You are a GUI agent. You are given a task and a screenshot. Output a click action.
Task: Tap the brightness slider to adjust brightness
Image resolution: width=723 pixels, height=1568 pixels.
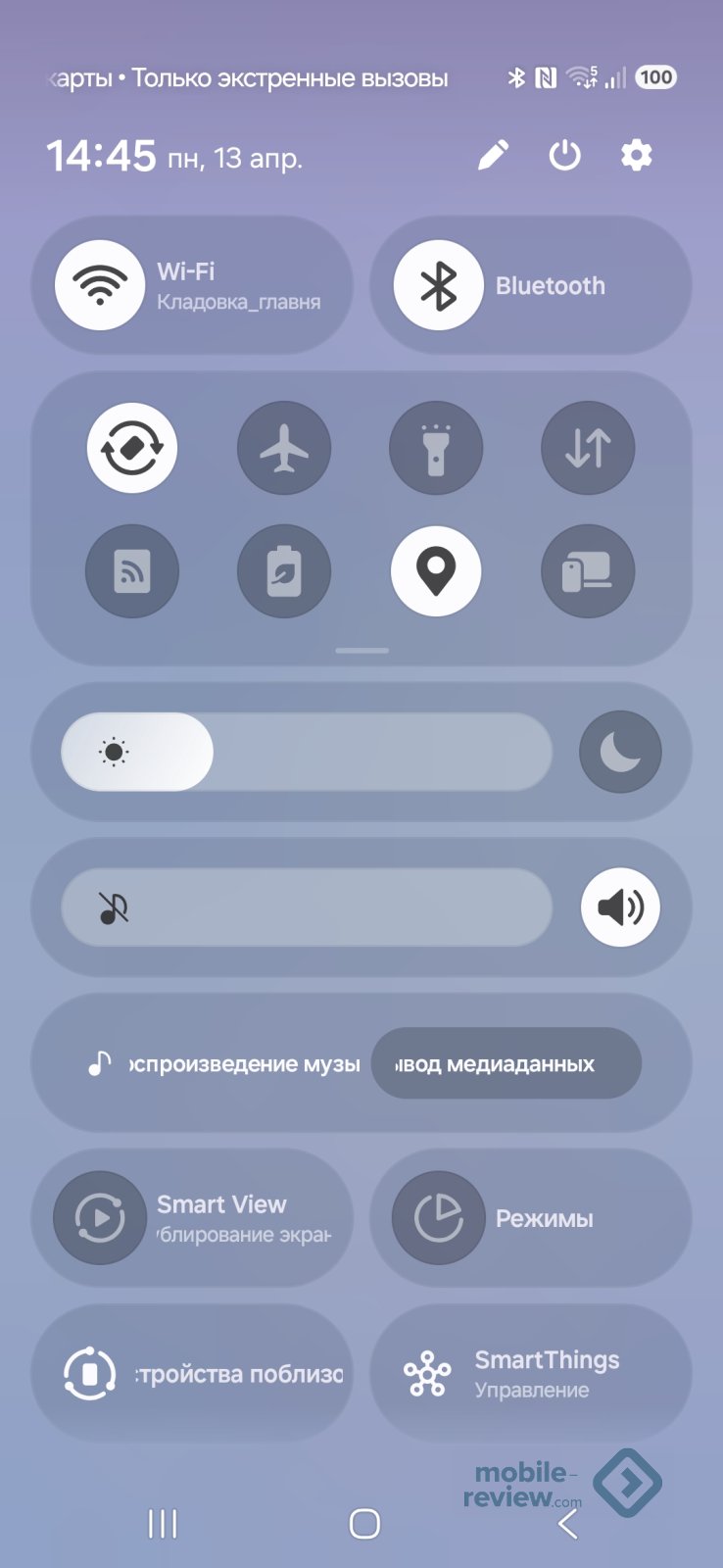[x=307, y=752]
